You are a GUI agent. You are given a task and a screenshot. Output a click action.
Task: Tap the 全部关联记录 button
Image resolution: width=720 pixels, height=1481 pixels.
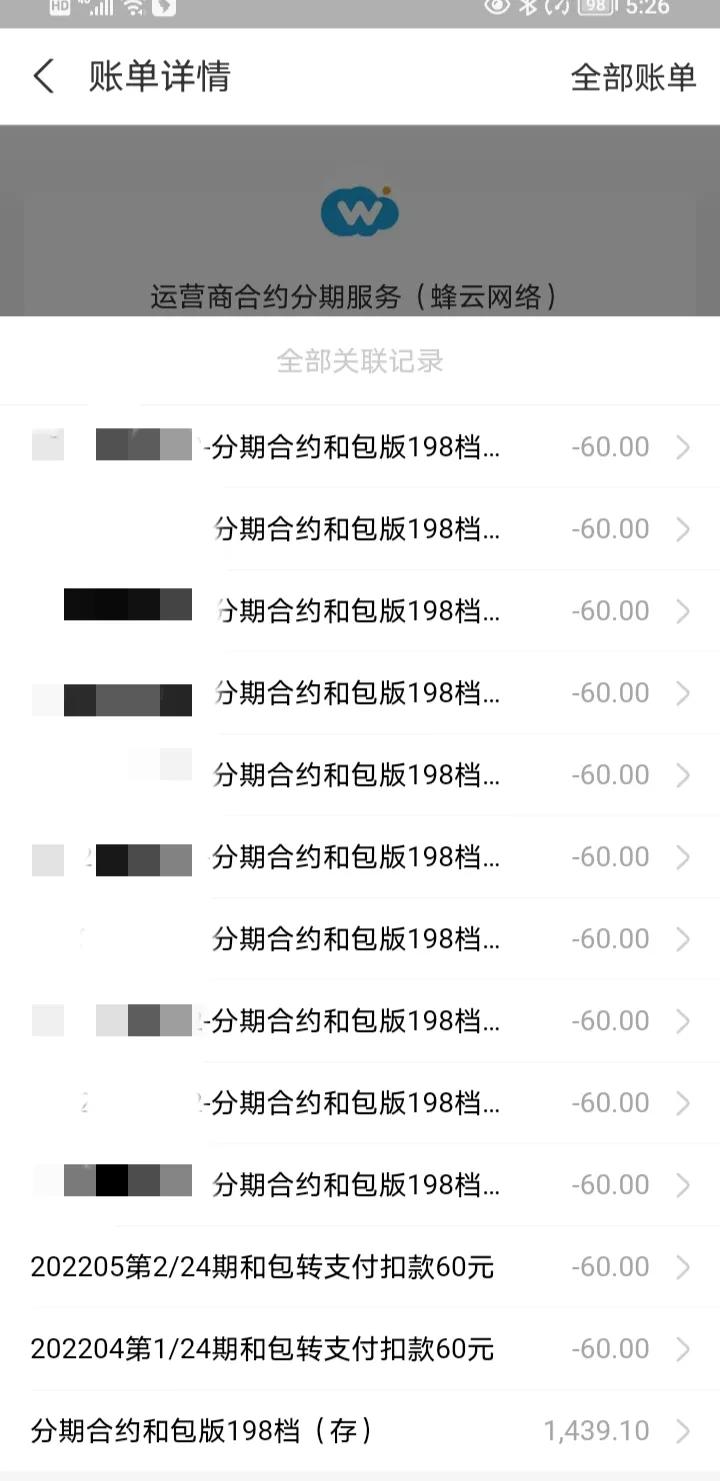click(360, 362)
